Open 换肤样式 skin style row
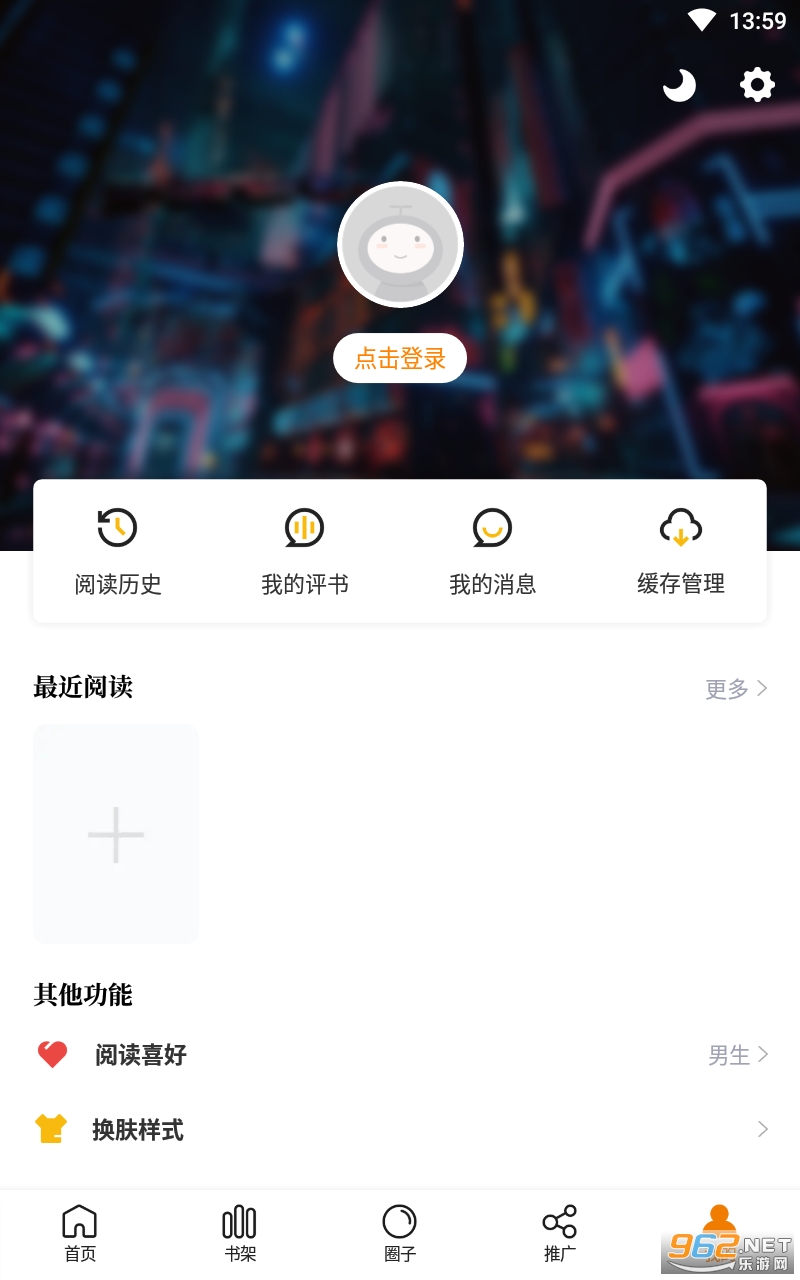Screen dimensions: 800x1280 coord(400,1130)
